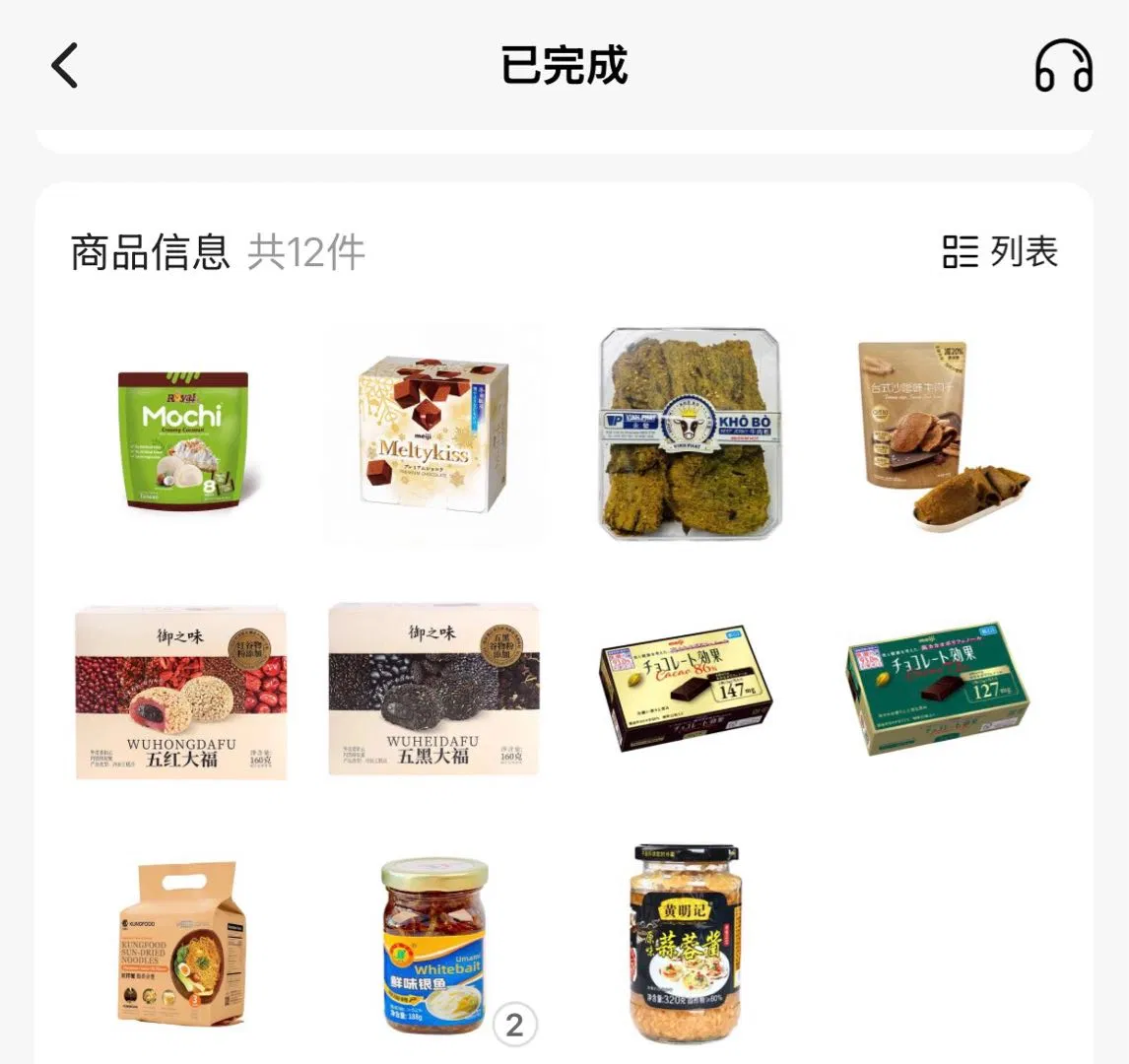Open the Cacao 86% chocolate item

pos(686,688)
